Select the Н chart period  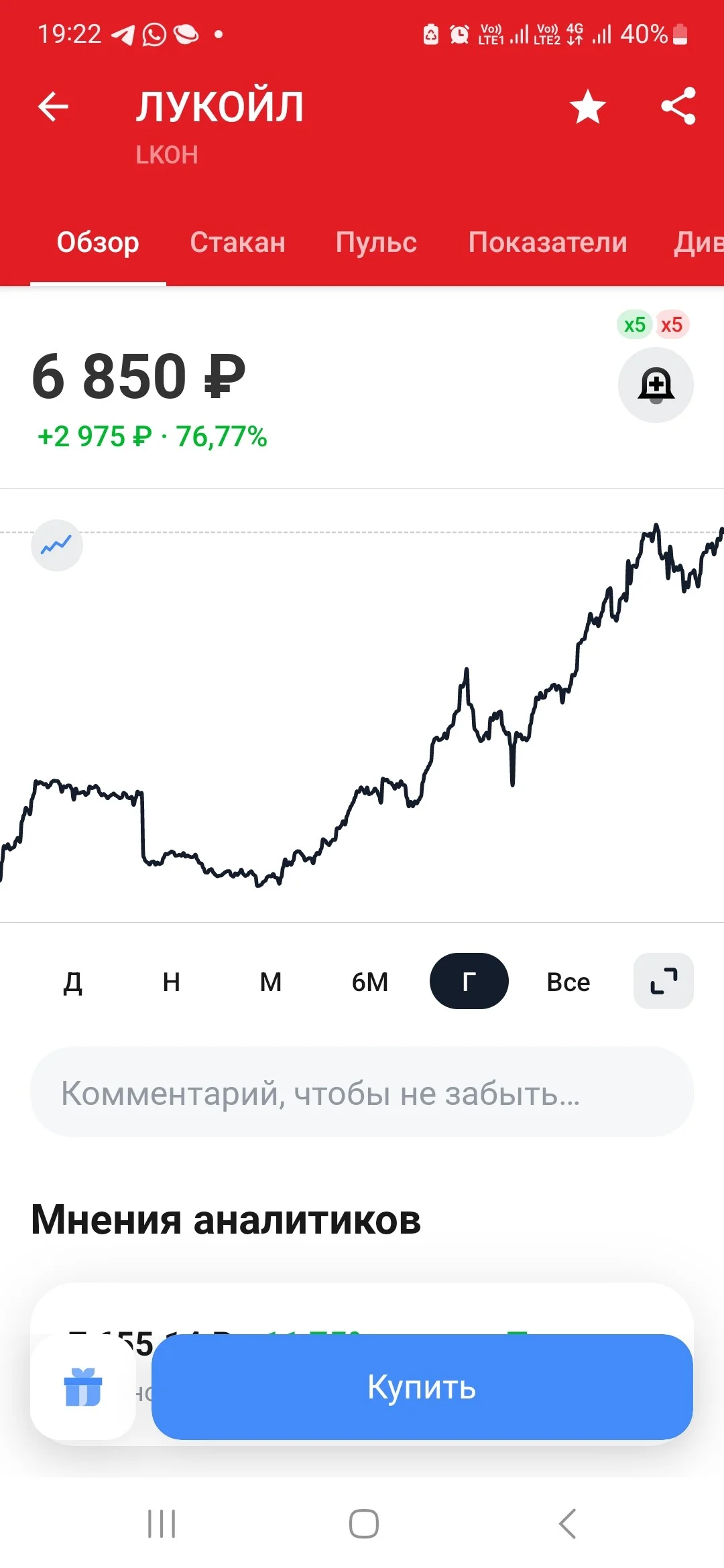click(172, 982)
